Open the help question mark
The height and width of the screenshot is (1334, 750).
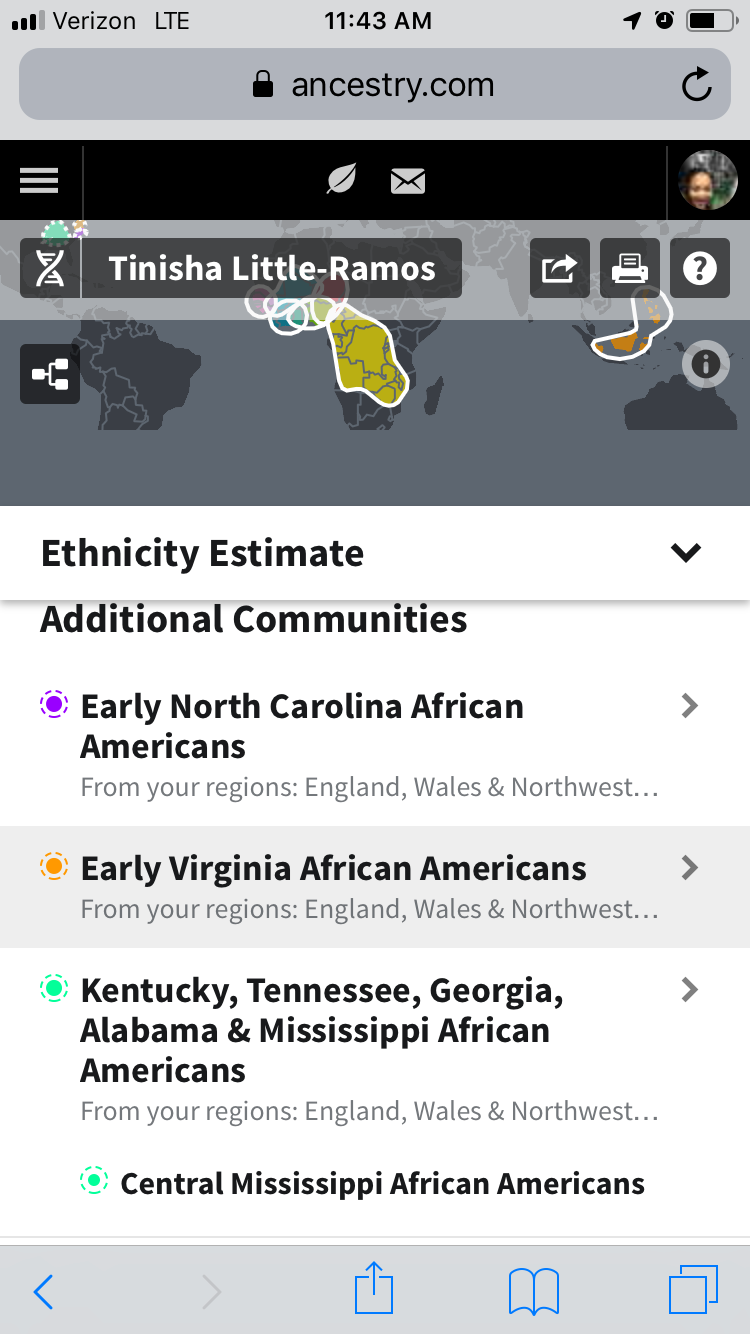coord(700,268)
